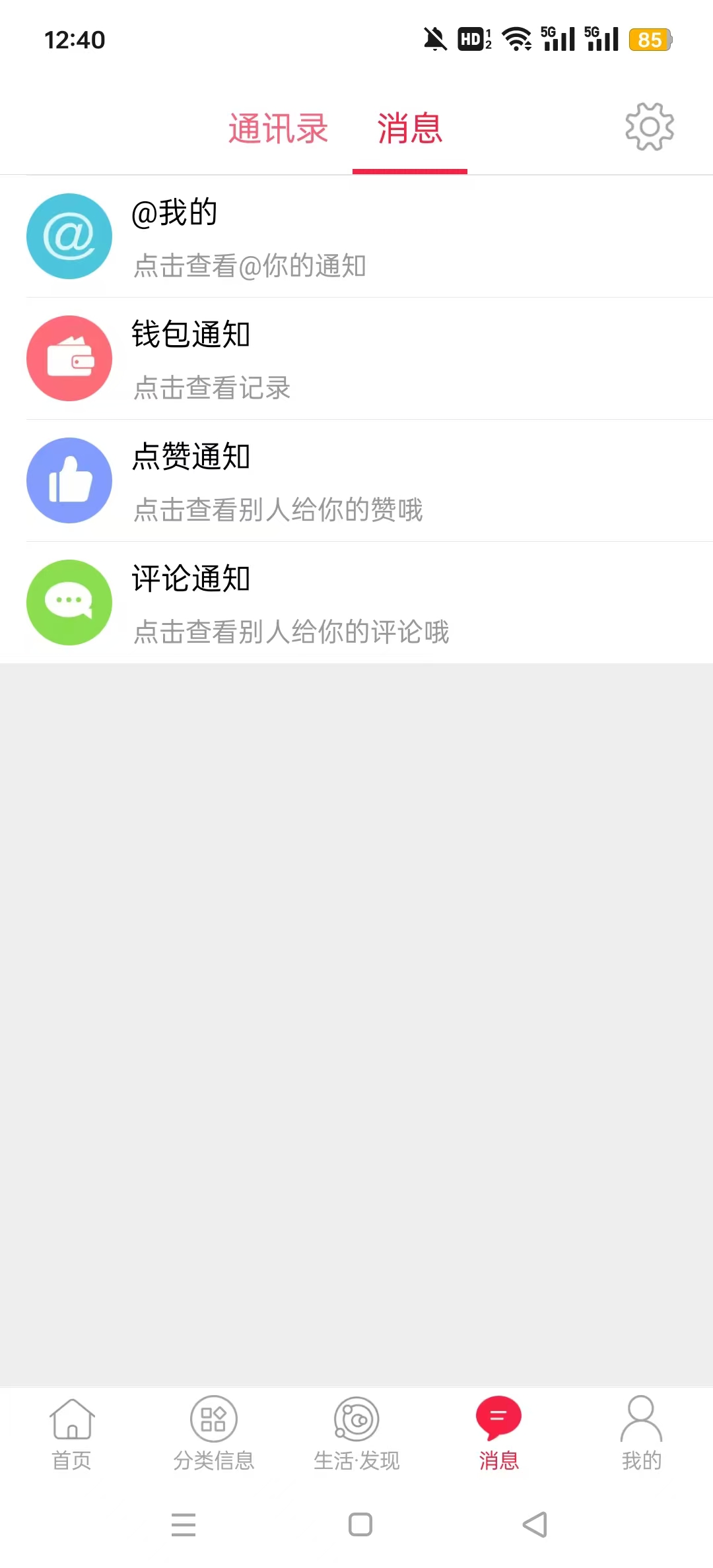Switch to the 通讯录 tab
713x1568 pixels.
point(278,128)
